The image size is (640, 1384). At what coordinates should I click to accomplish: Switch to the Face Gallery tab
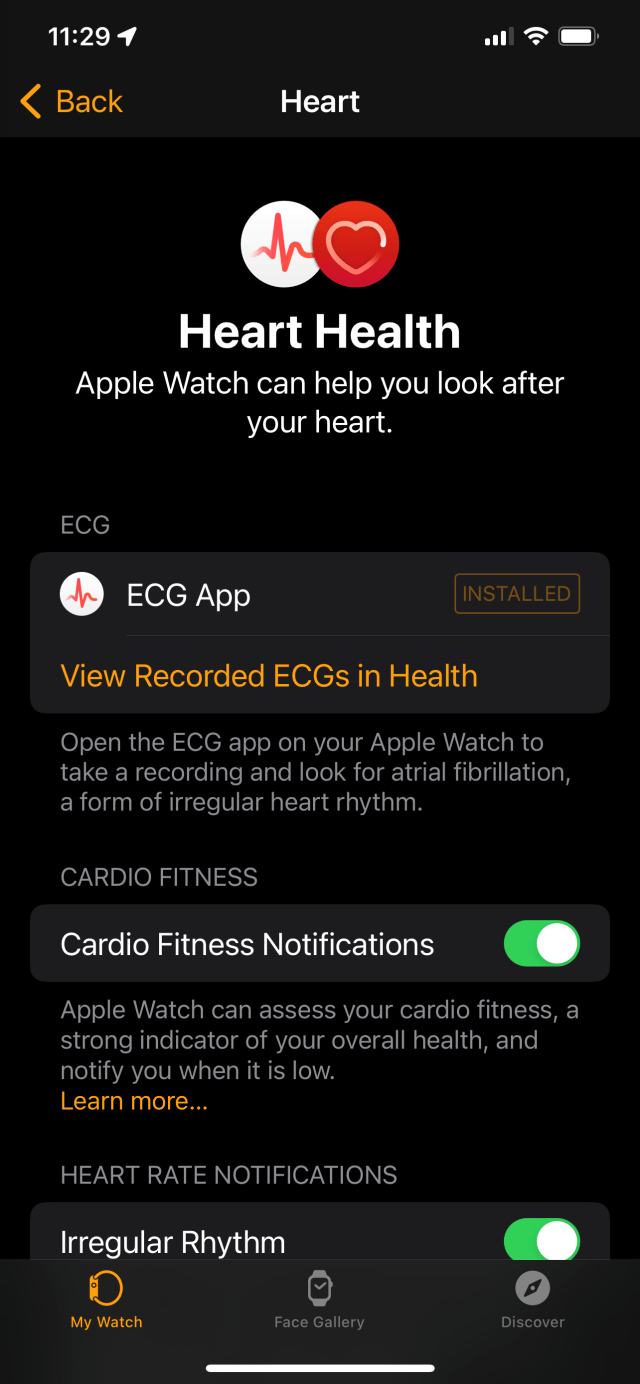pos(319,1299)
